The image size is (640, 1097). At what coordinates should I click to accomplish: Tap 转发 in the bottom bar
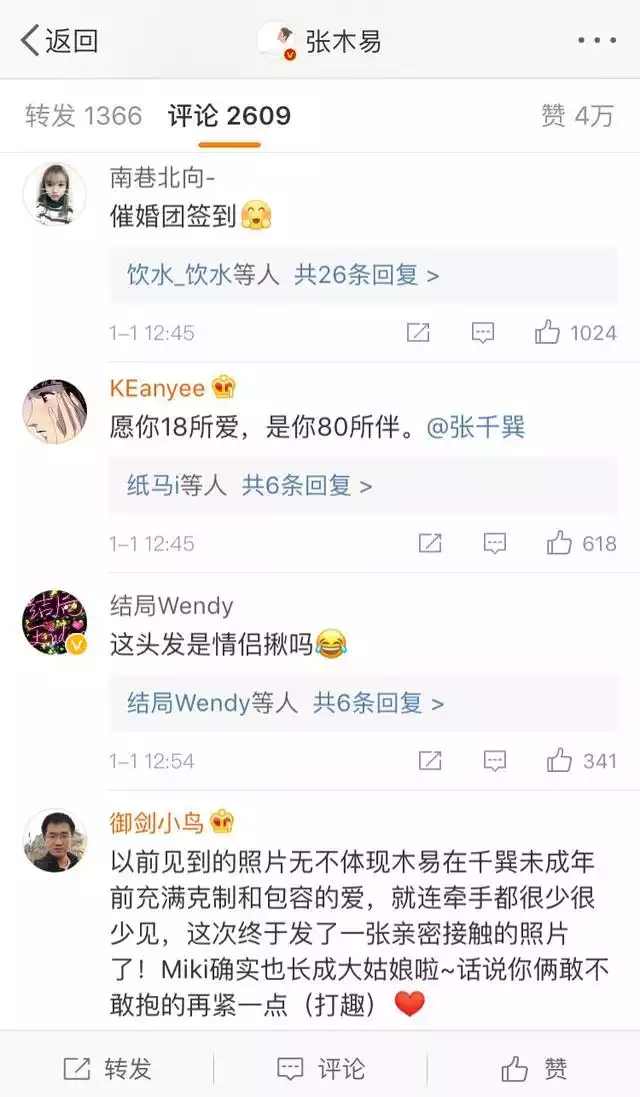pos(107,1069)
